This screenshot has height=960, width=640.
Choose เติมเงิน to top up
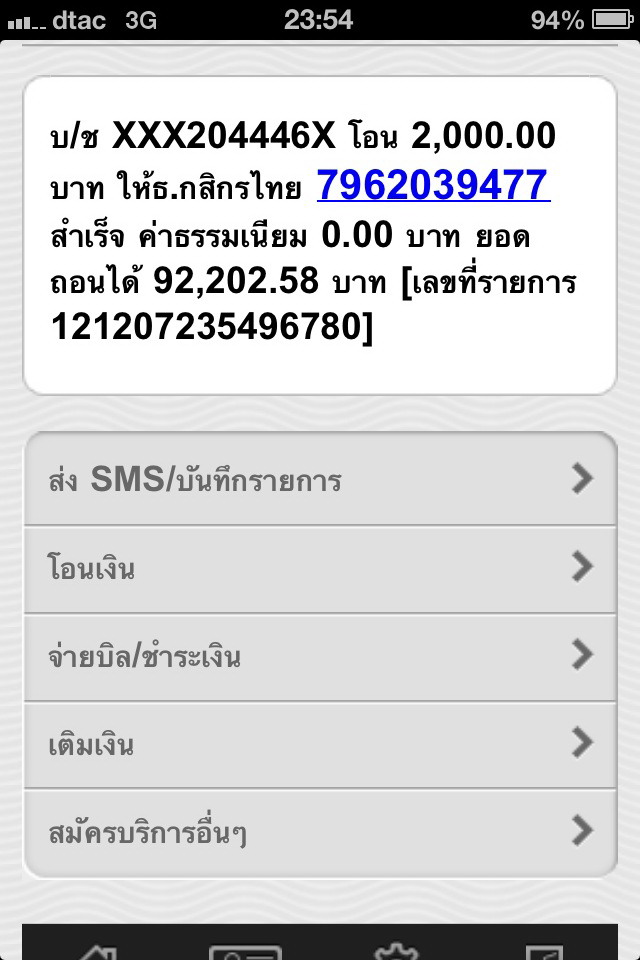tap(320, 745)
